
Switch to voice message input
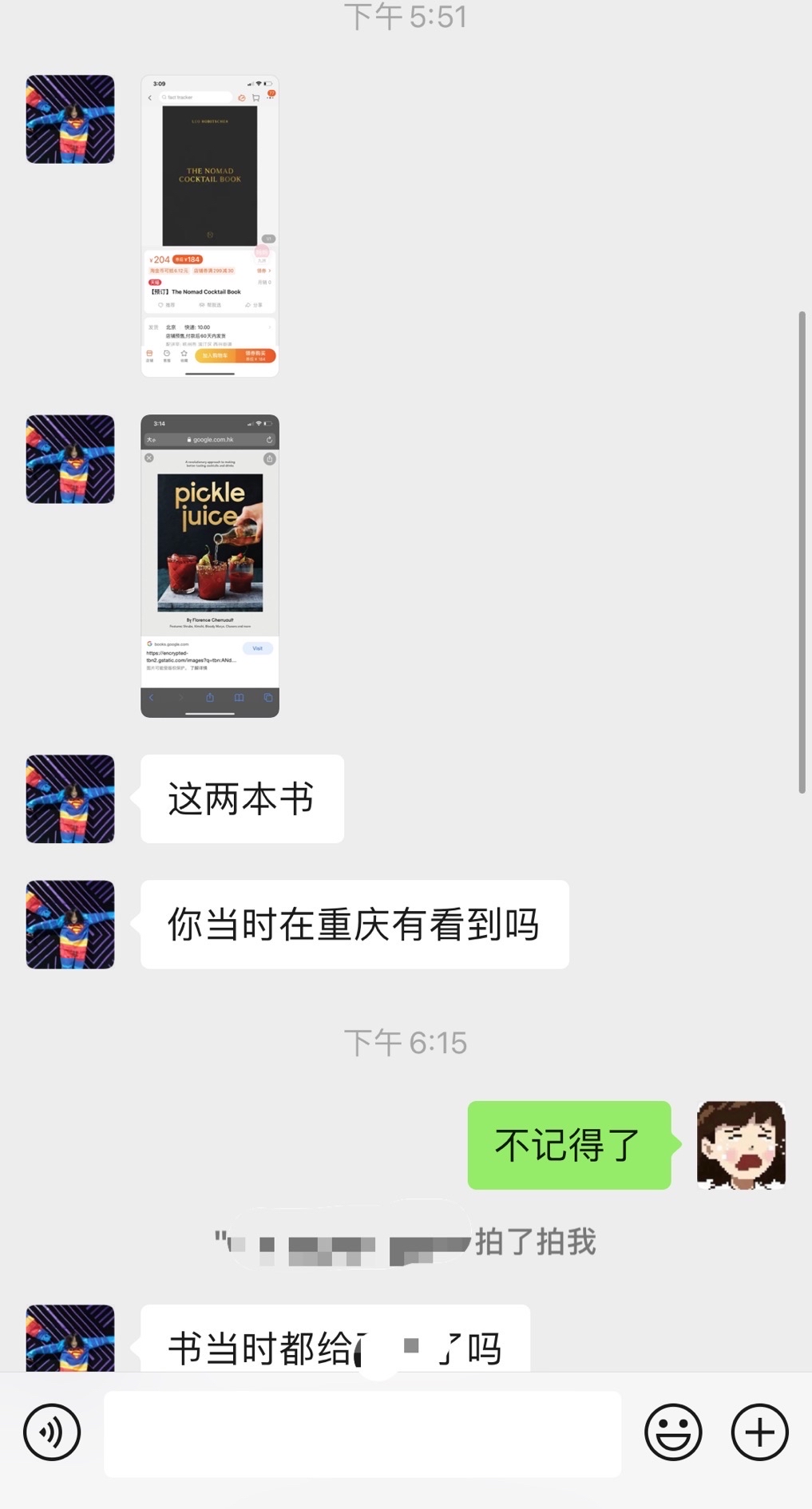(x=52, y=1432)
